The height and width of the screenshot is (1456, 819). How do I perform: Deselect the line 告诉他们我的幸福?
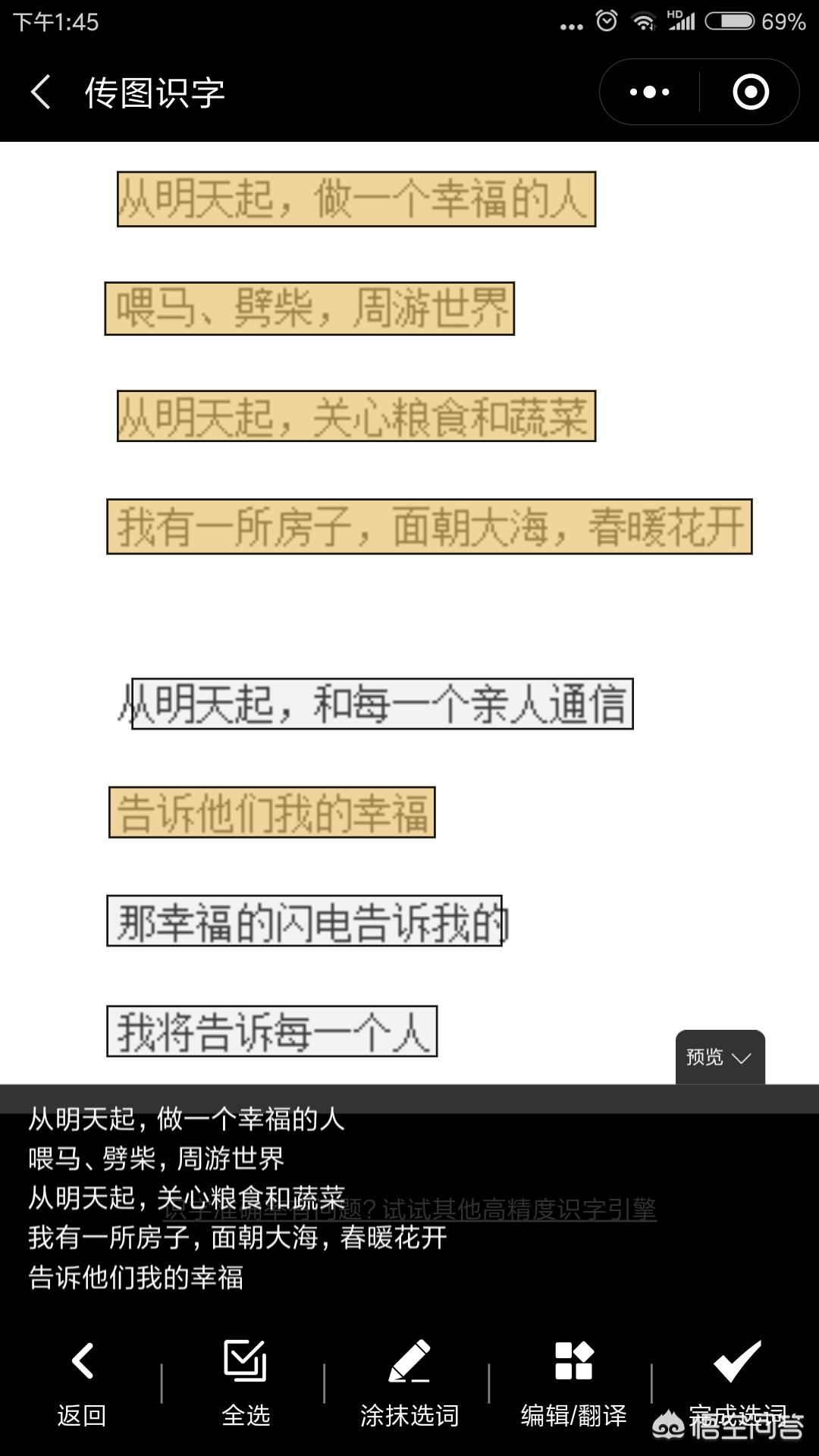point(272,812)
